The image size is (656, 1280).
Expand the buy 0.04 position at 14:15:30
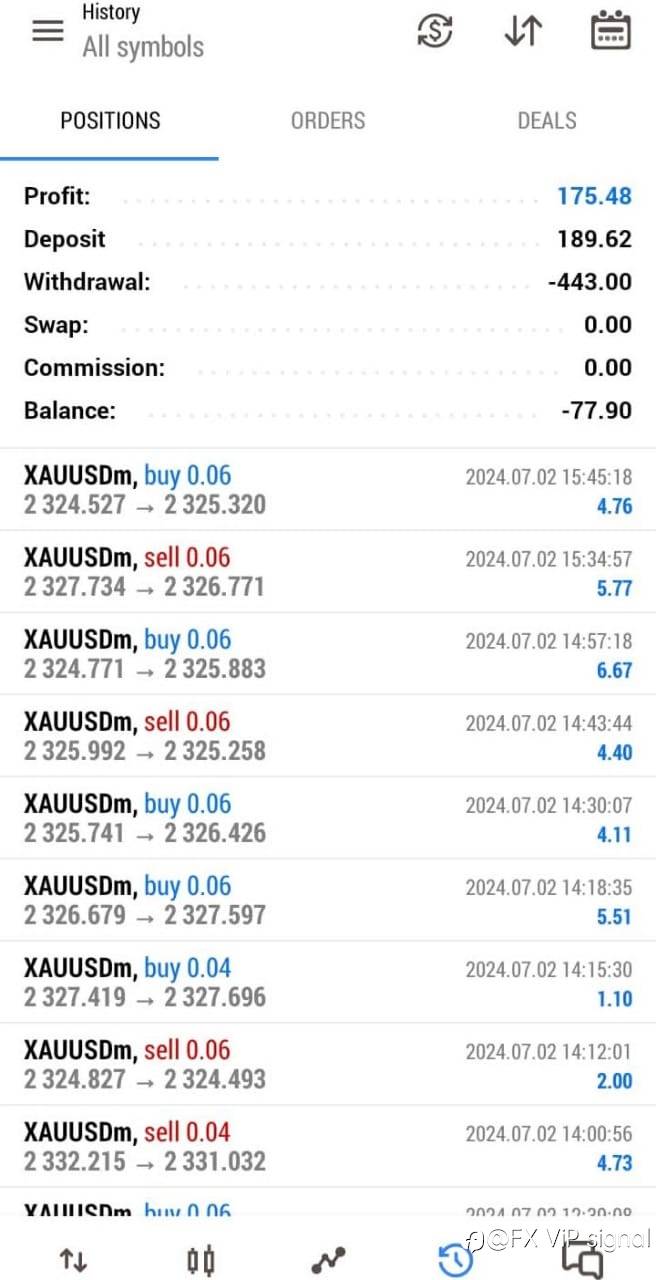click(328, 982)
